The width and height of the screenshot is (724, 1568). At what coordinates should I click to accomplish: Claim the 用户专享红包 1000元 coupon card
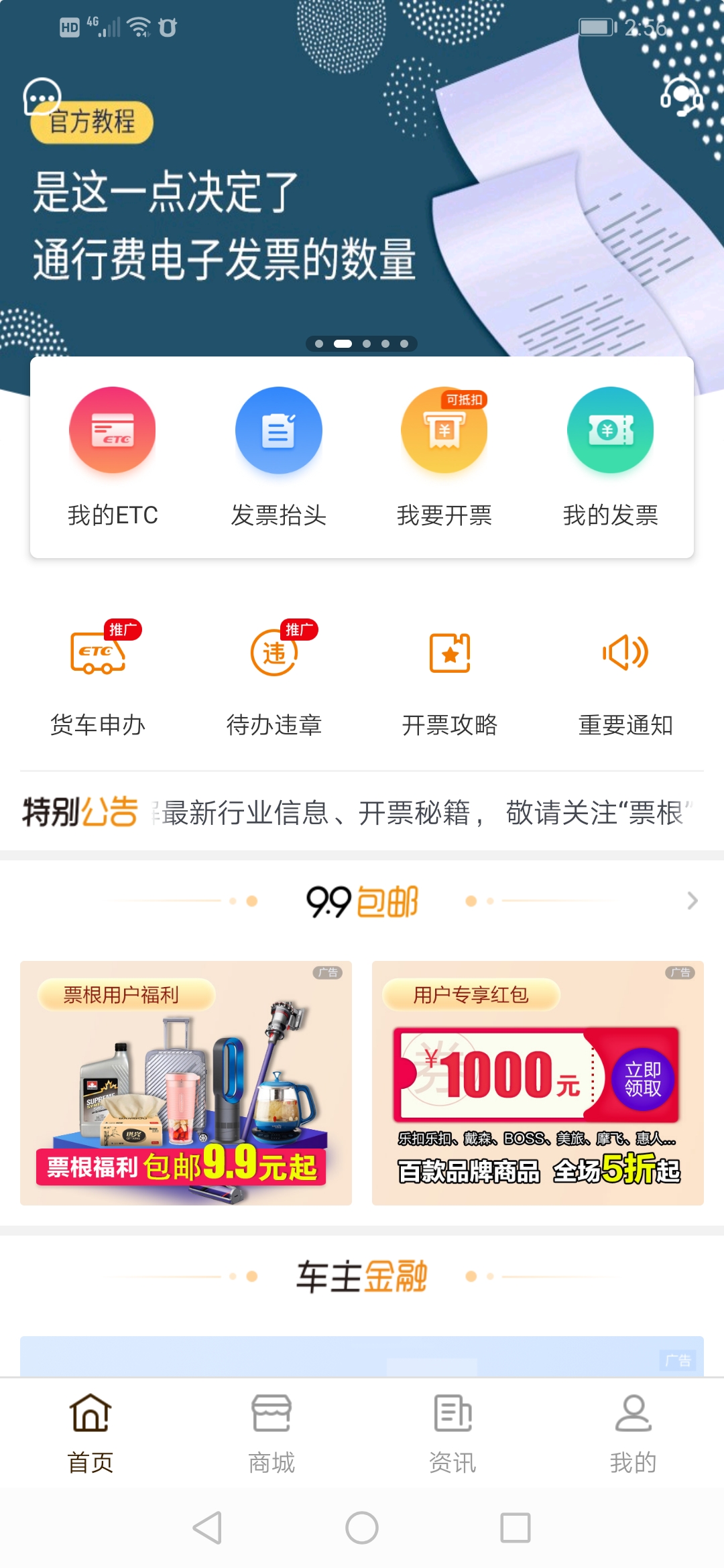[538, 1083]
